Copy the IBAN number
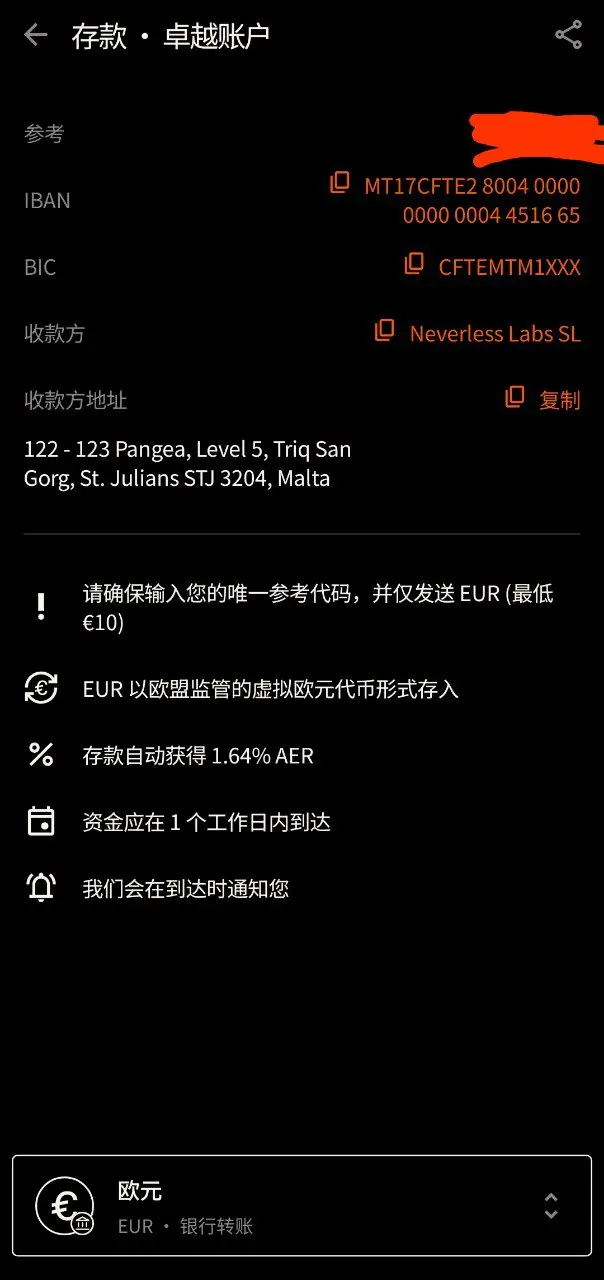Screen dimensions: 604x1280 [340, 183]
